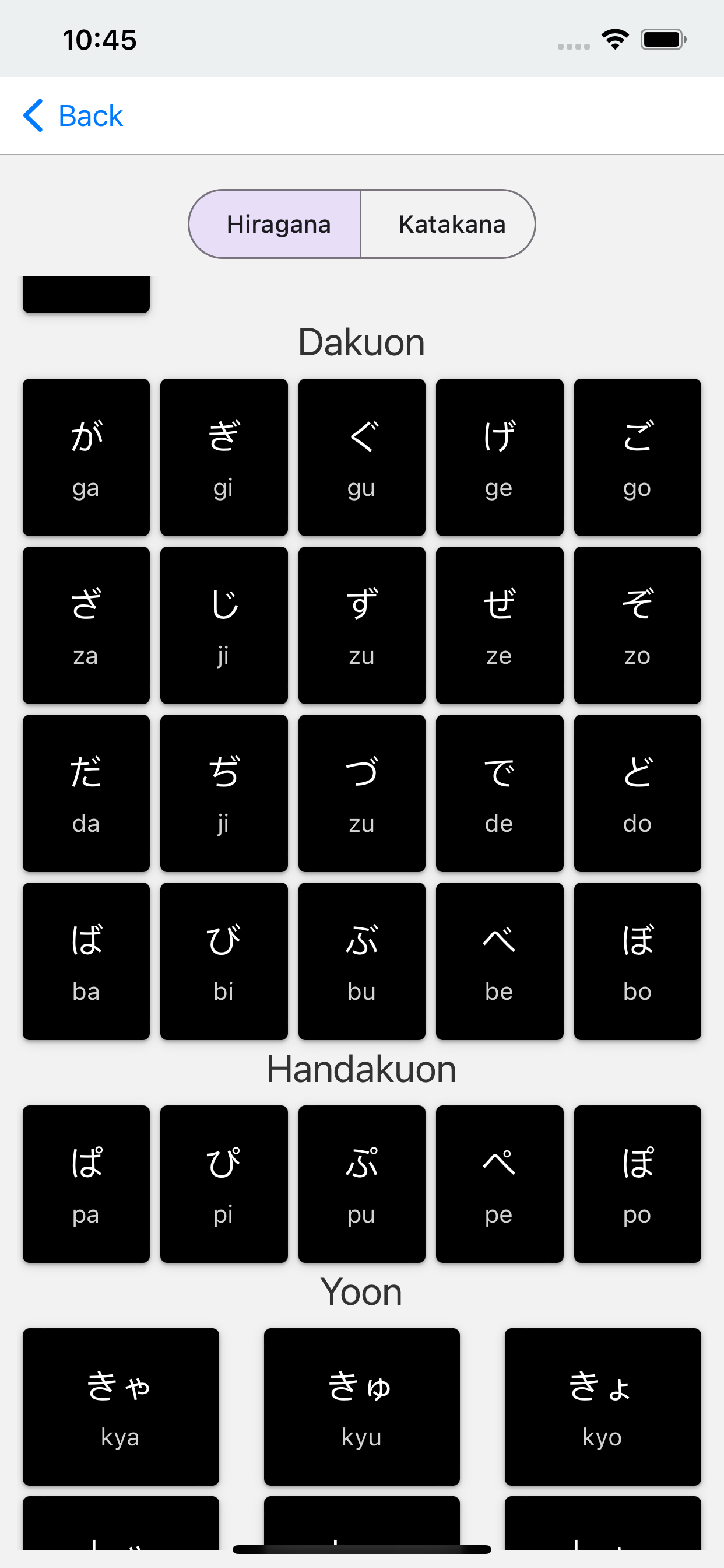Open the きゃ kya card
This screenshot has width=724, height=1568.
[121, 1406]
